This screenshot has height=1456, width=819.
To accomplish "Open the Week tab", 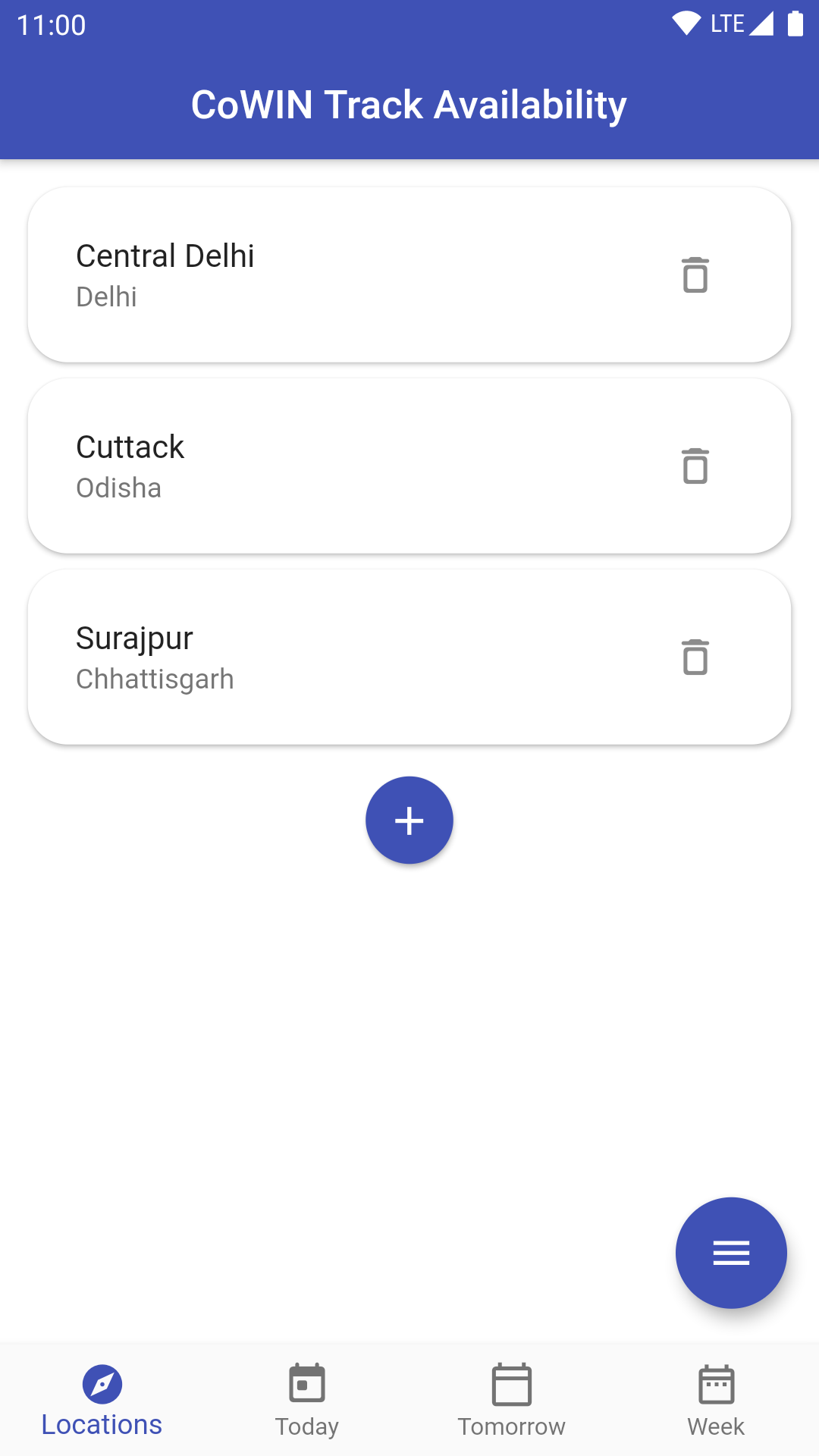I will [x=717, y=1400].
